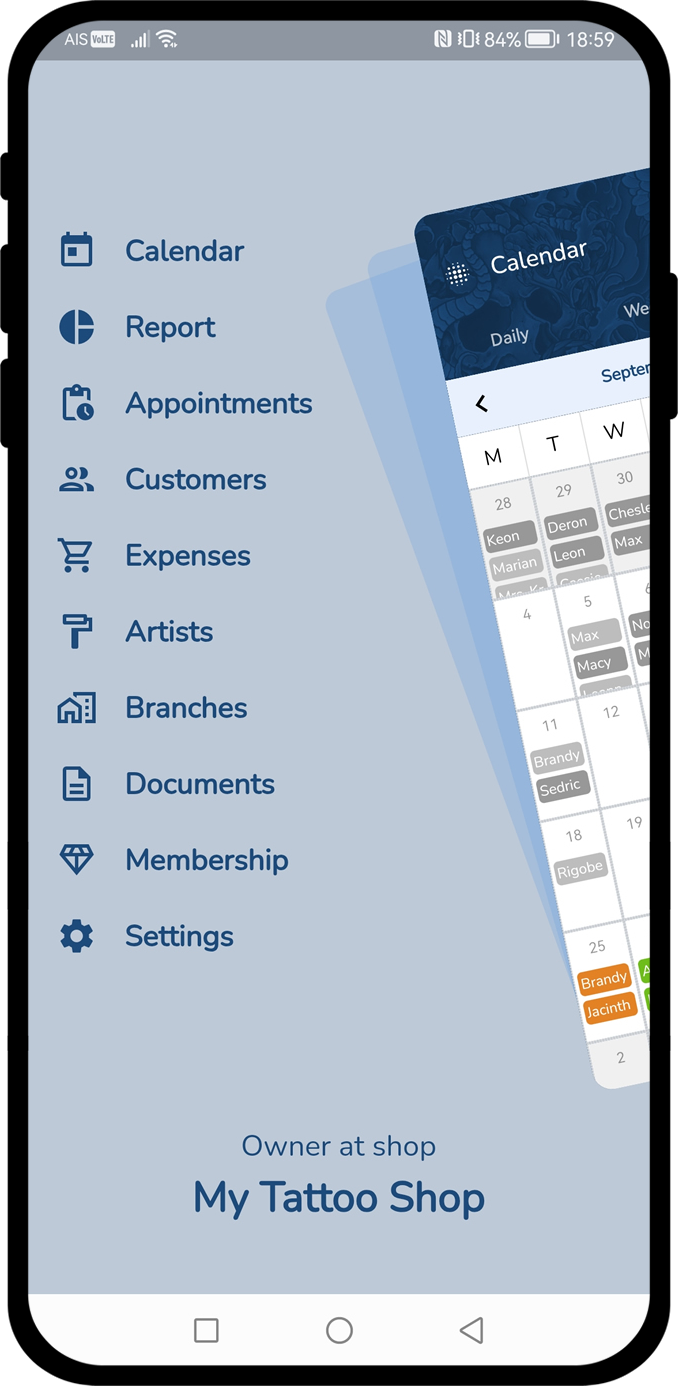The width and height of the screenshot is (678, 1386).
Task: Open the Expenses section
Action: (x=187, y=555)
